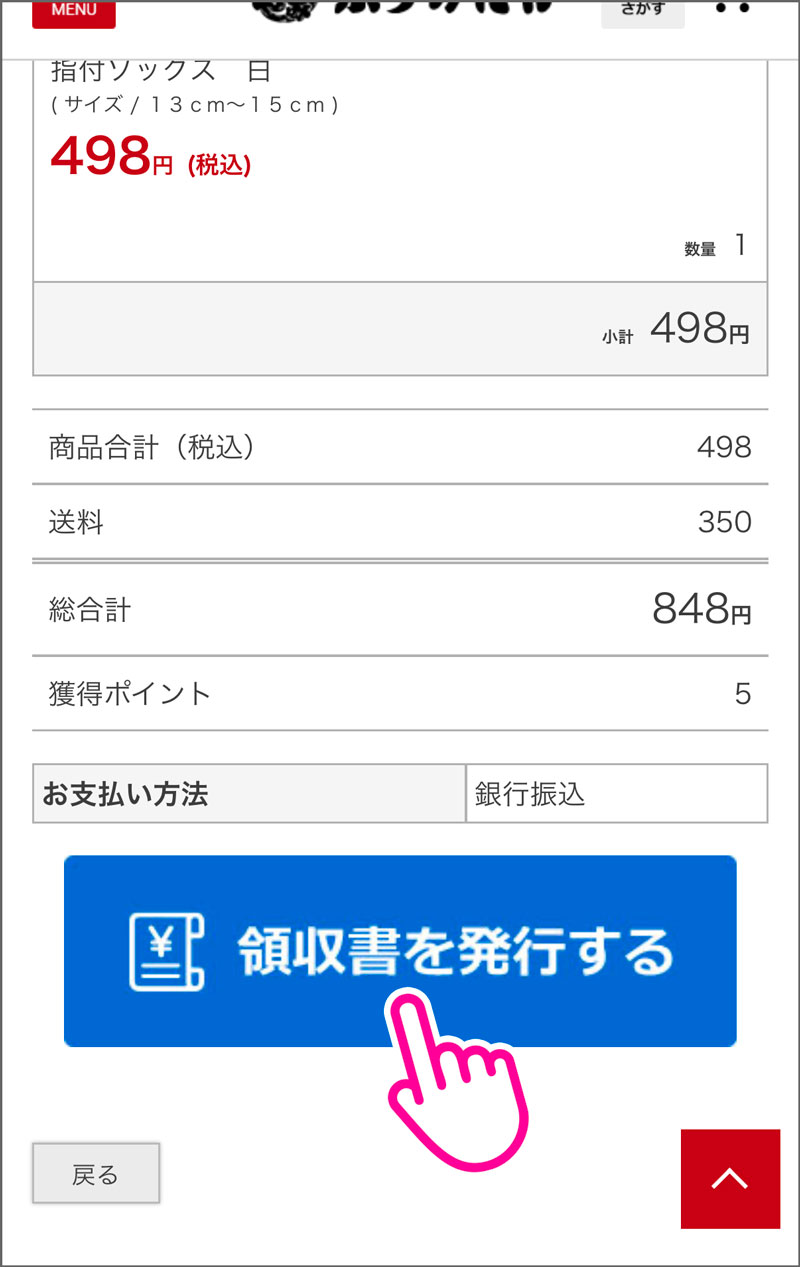Click the 送料 350 shipping row
This screenshot has width=800, height=1267.
pyautogui.click(x=400, y=521)
